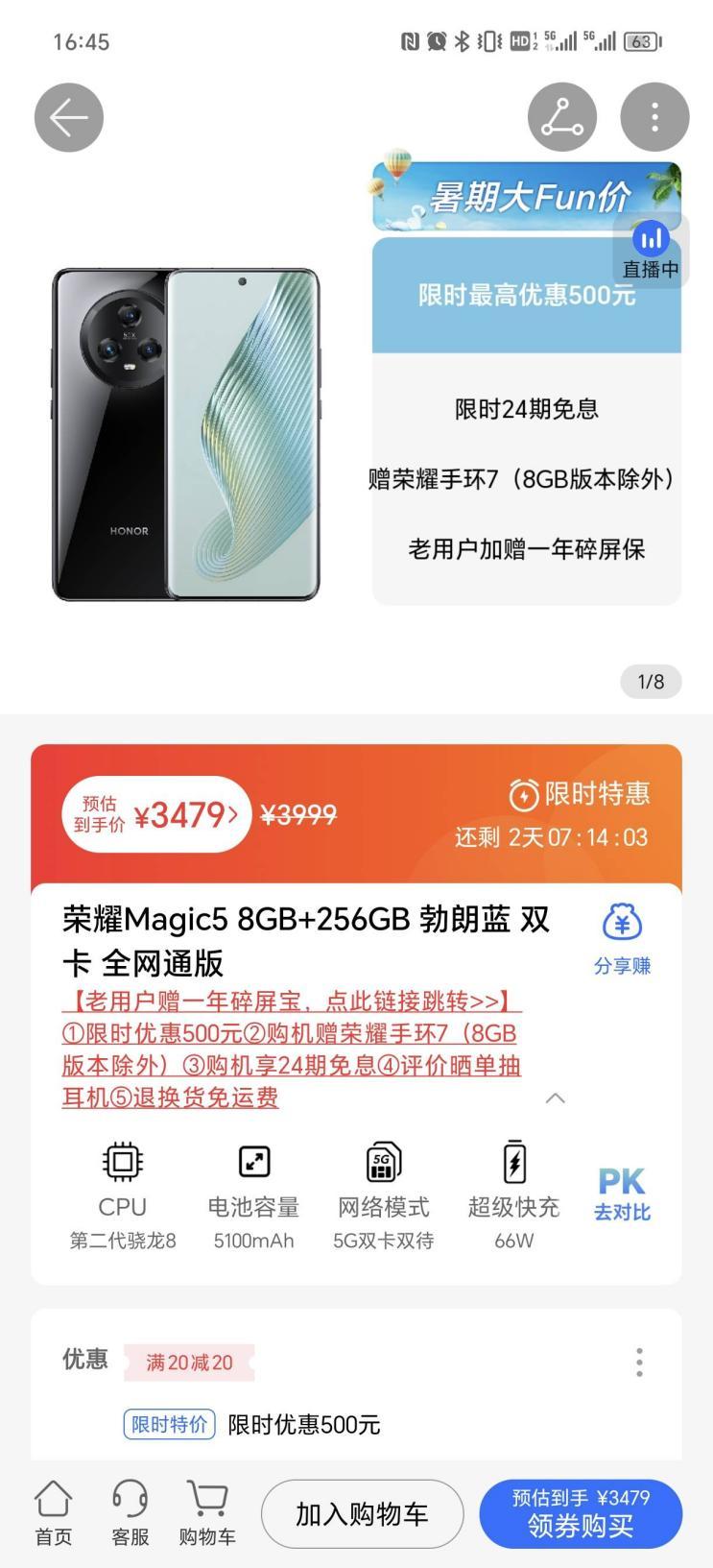Open 分享赚 share-and-earn

tap(622, 938)
